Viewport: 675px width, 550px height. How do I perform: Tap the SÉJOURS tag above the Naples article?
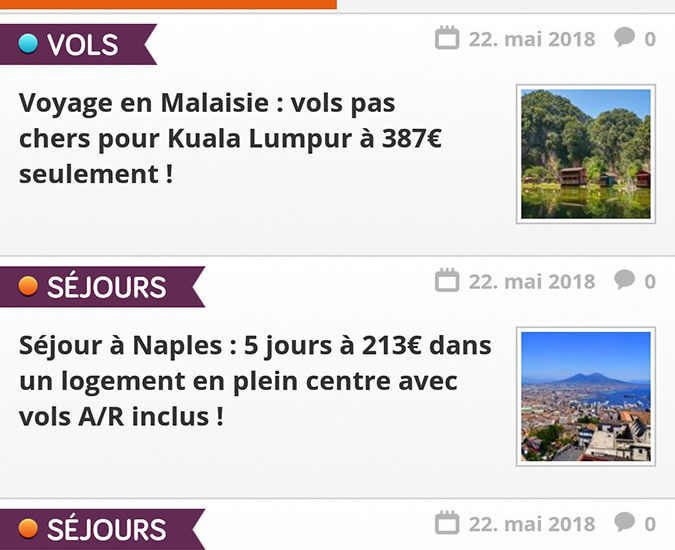point(100,288)
